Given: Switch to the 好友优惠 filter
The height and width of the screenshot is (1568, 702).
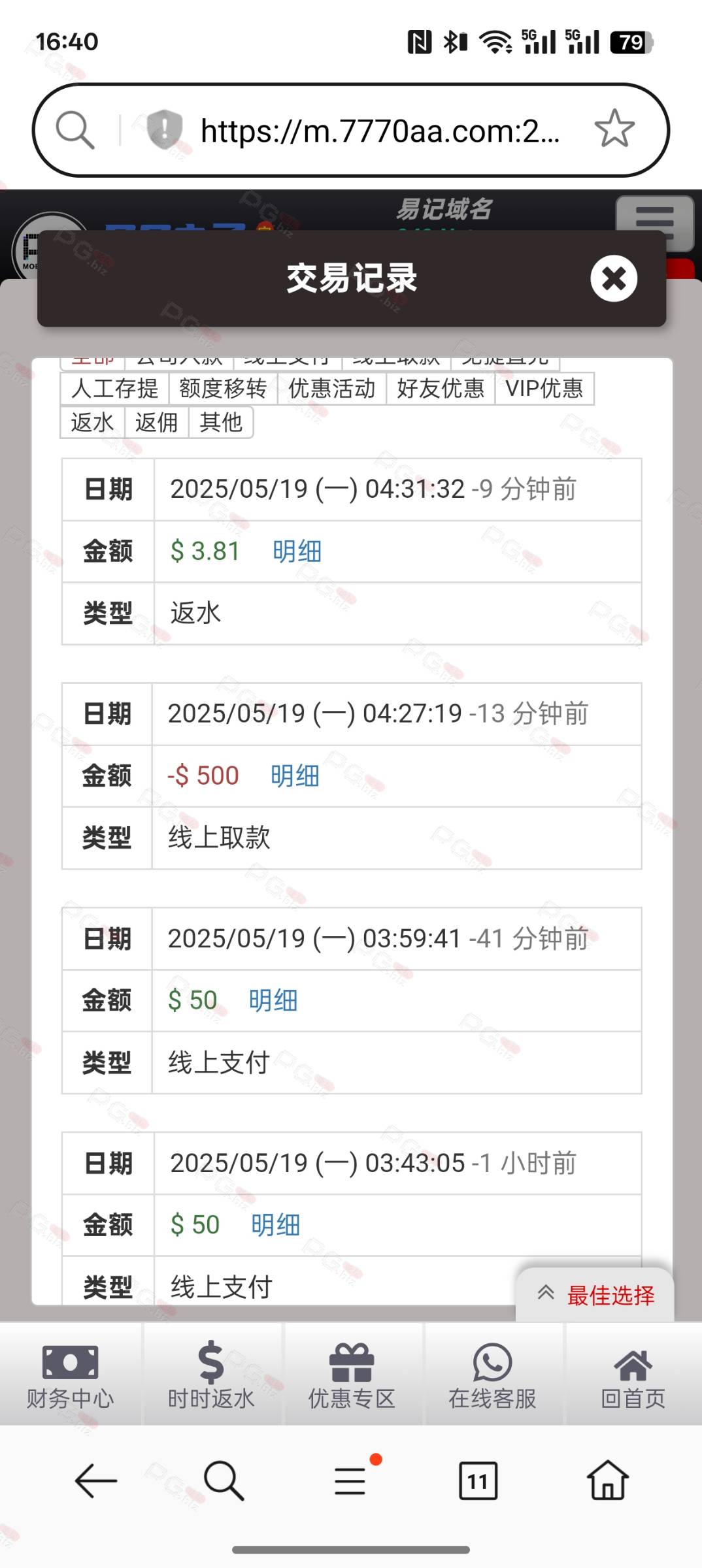Looking at the screenshot, I should (441, 389).
